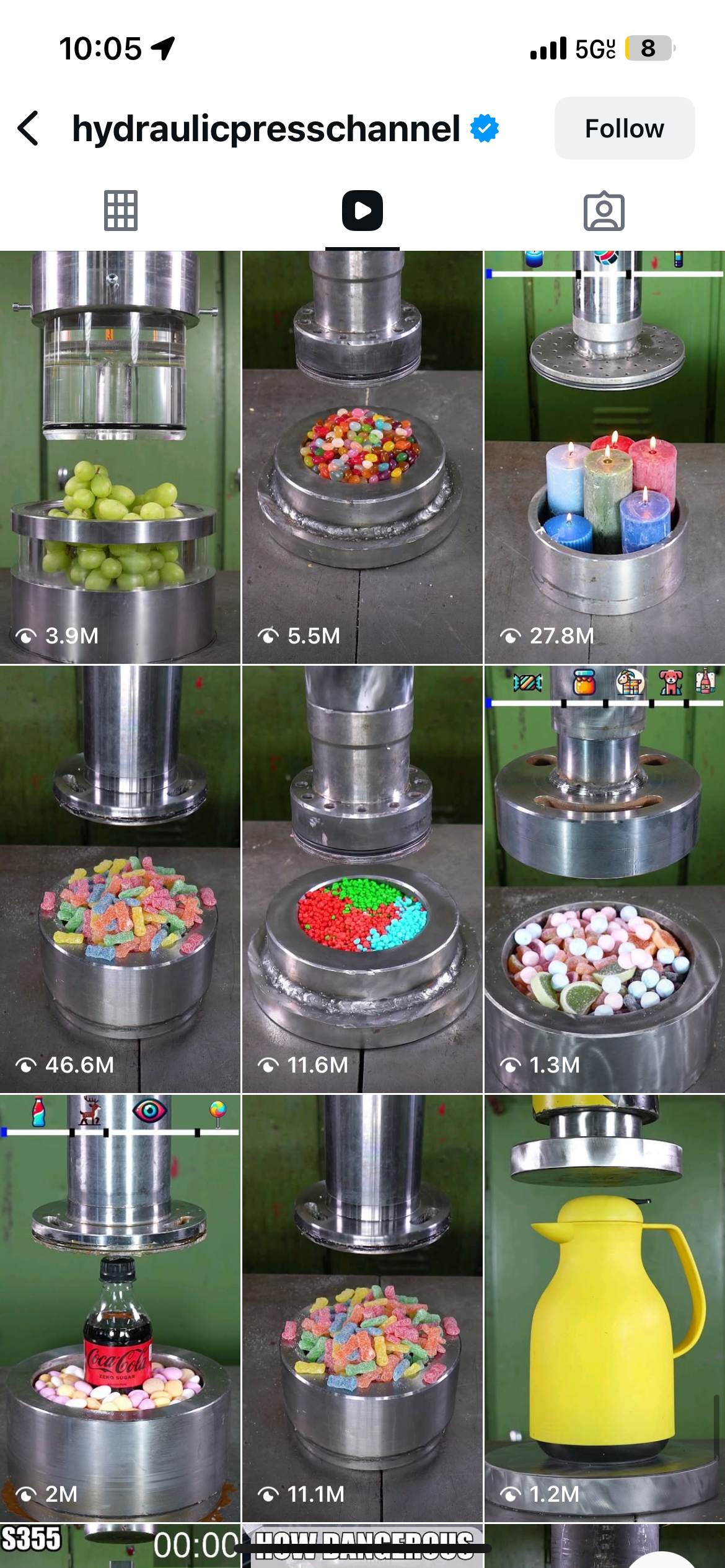View the marshmallow candy reel with 1.3M views
Screen dimensions: 725x1568
point(604,878)
